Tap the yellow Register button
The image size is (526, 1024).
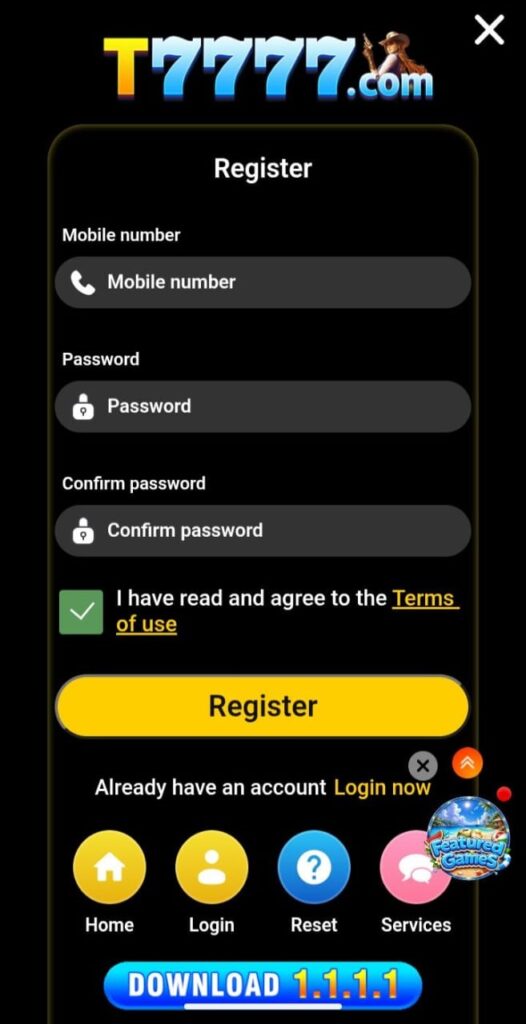263,707
